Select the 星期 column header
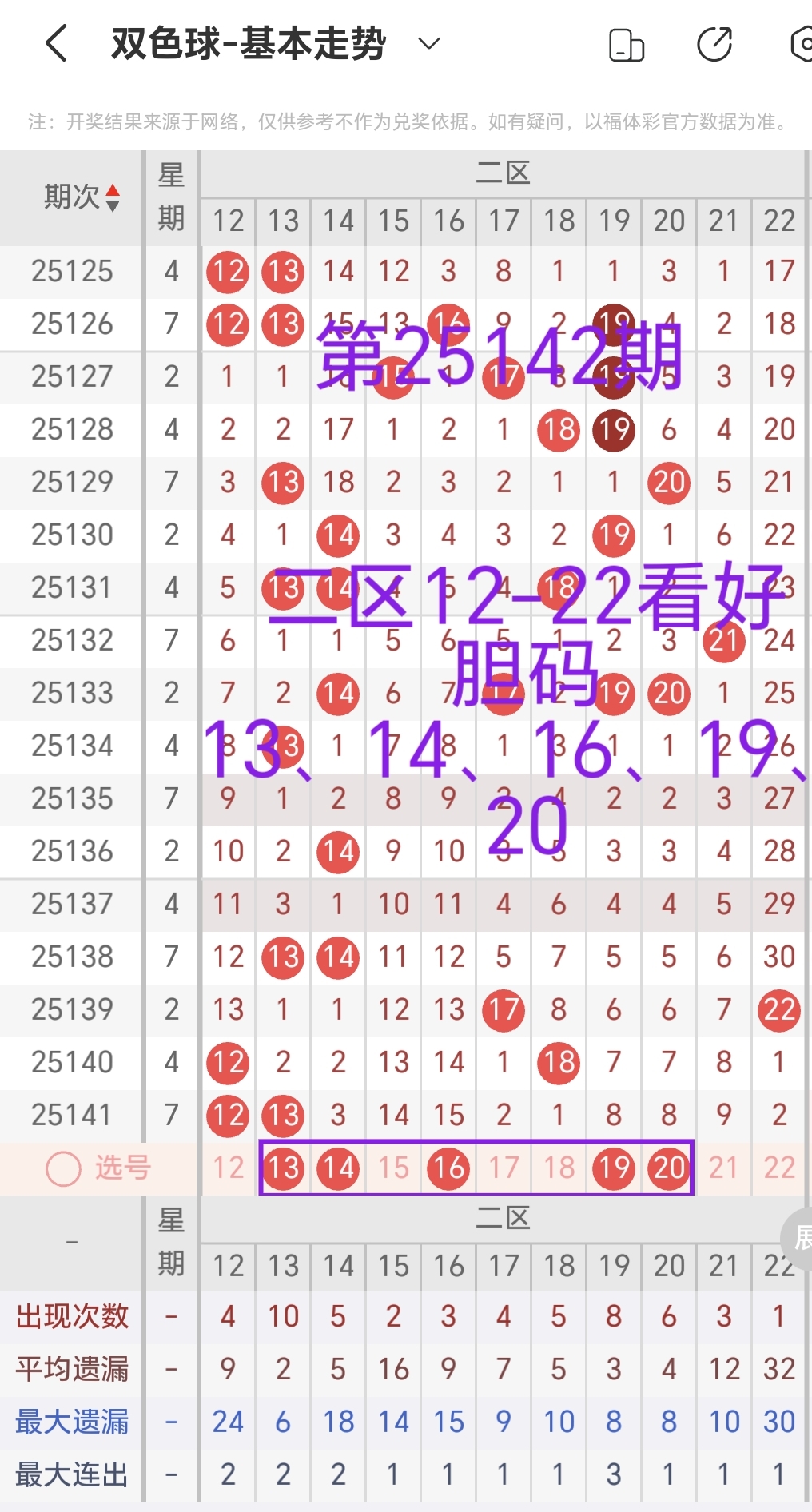812x1512 pixels. click(171, 197)
